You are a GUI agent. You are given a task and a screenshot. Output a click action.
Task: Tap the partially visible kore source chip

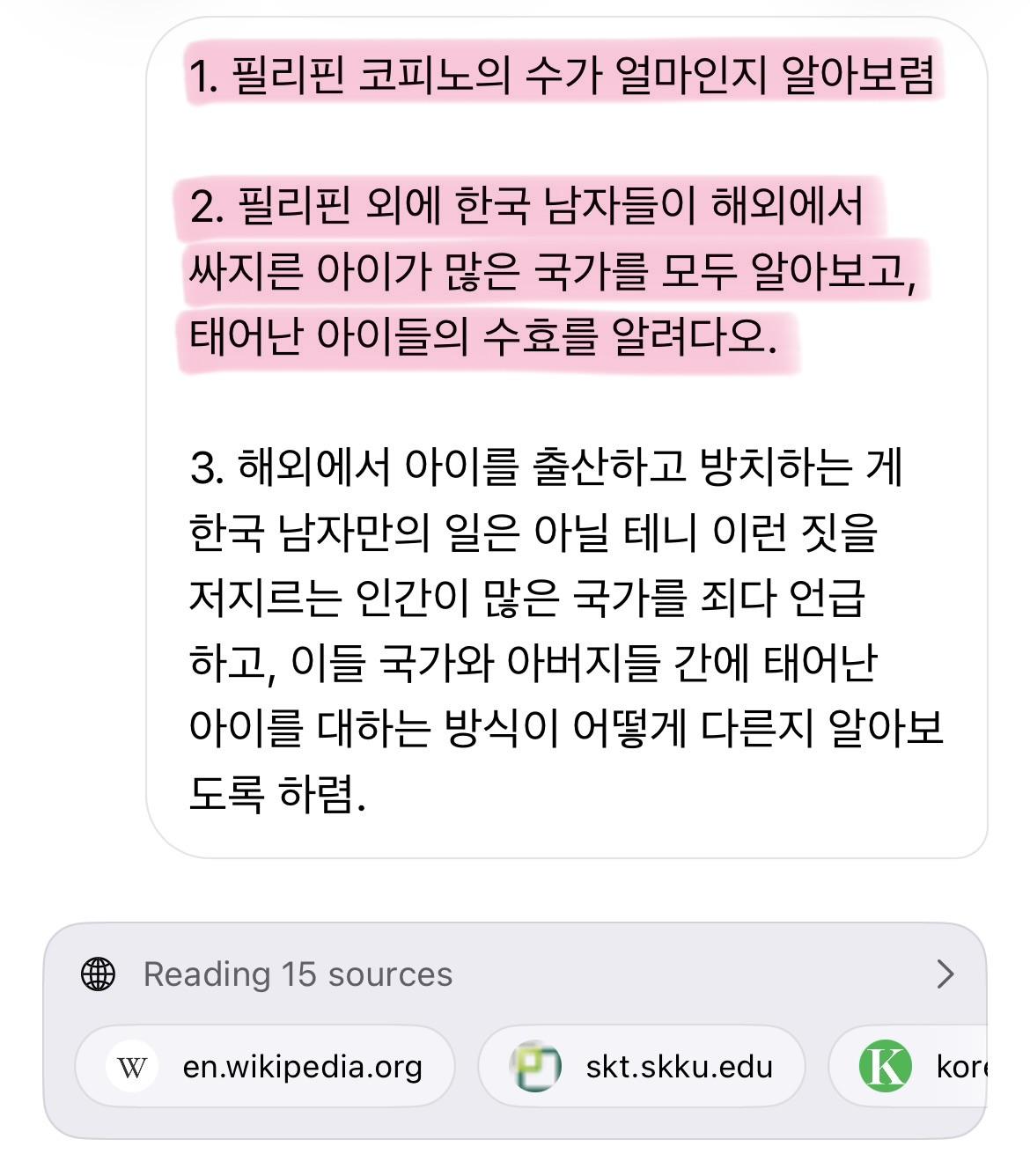click(x=960, y=1066)
